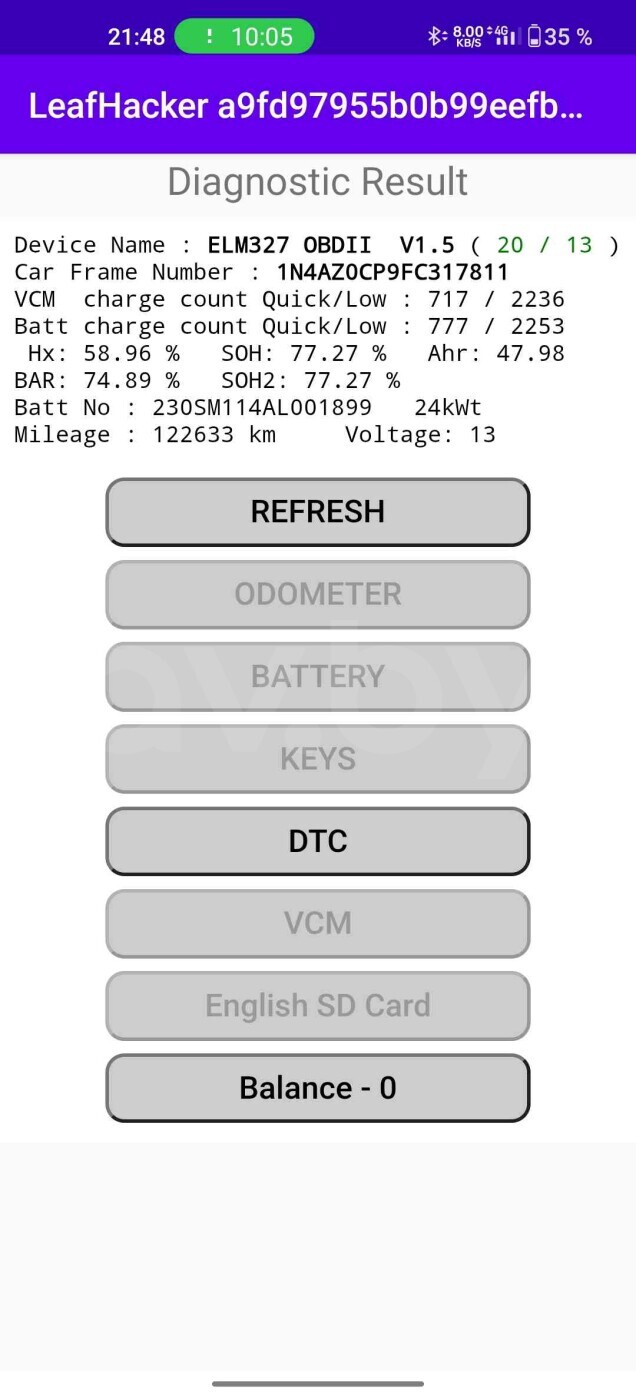Open the BATTERY option
This screenshot has width=636, height=1399.
(318, 677)
